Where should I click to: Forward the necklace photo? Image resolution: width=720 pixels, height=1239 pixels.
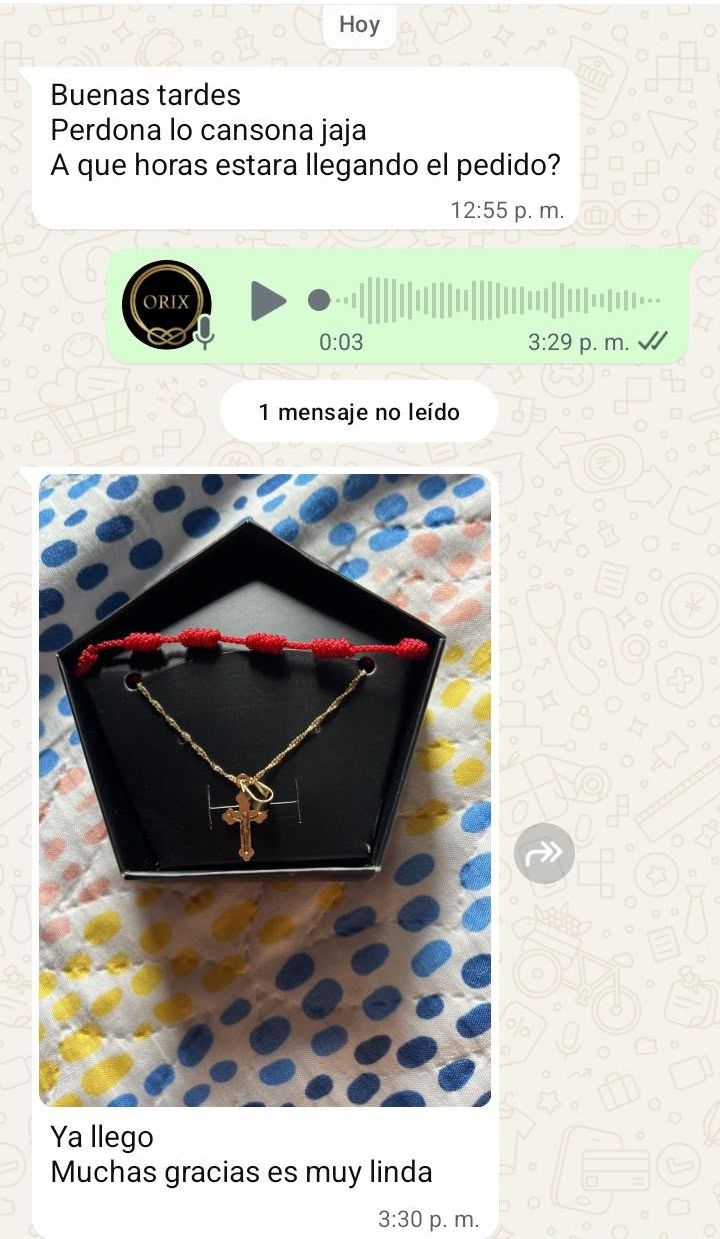544,853
